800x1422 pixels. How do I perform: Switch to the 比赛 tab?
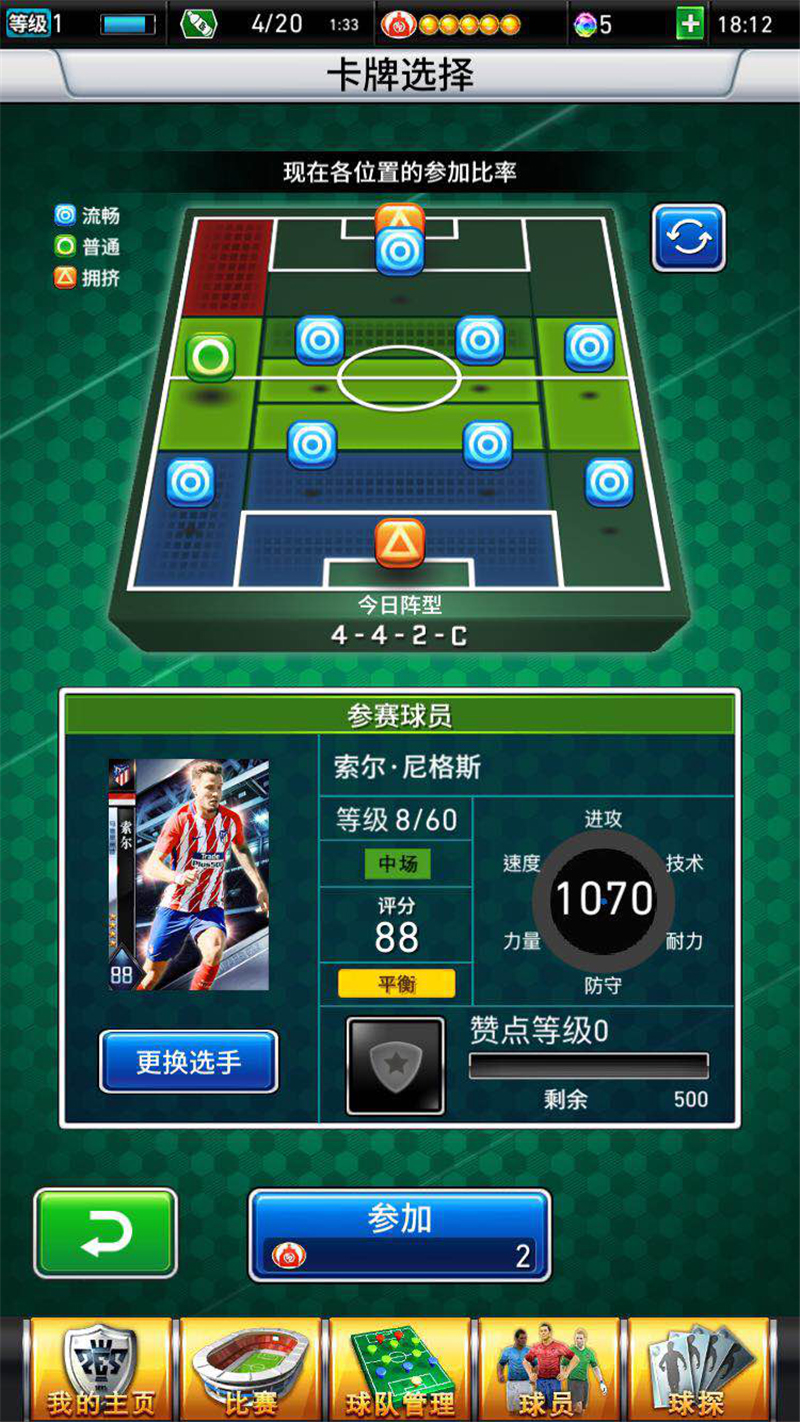click(250, 1370)
